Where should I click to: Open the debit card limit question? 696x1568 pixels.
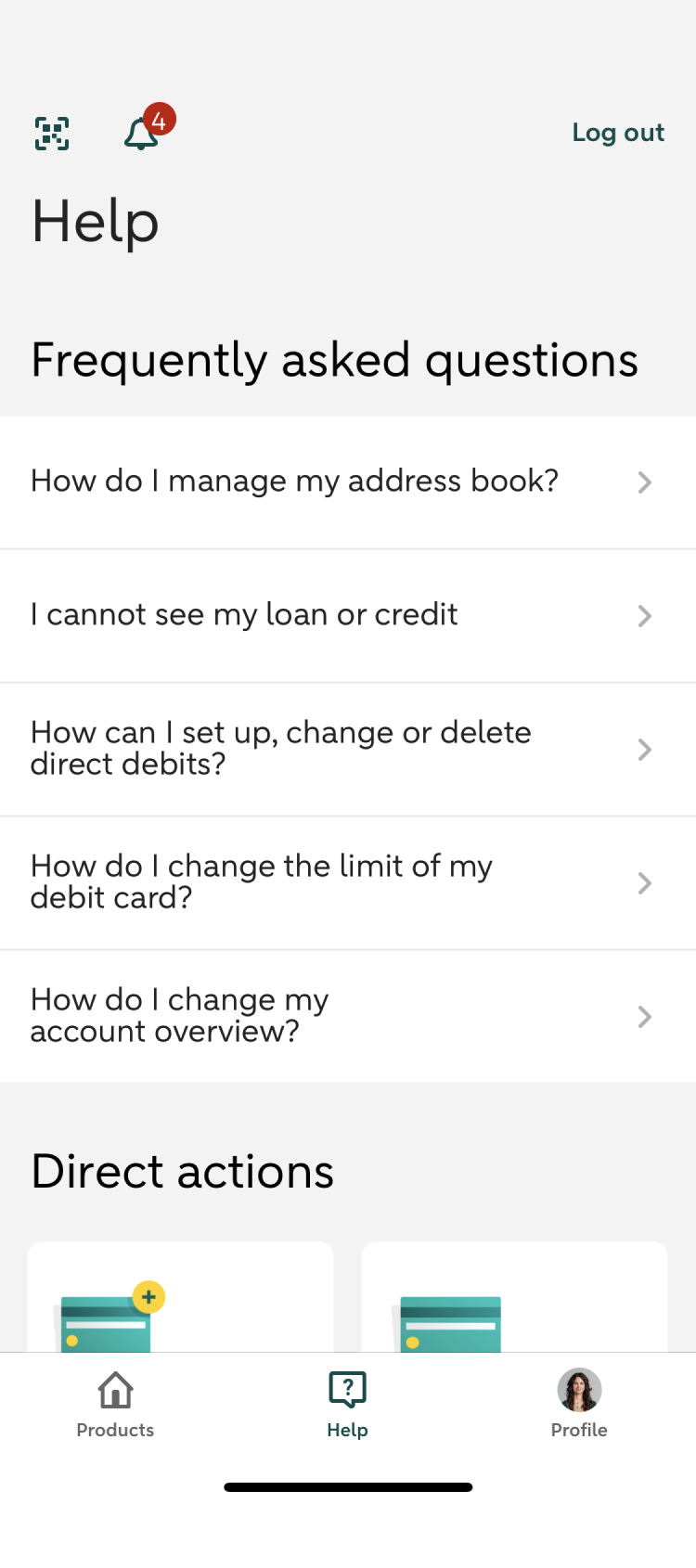(348, 883)
